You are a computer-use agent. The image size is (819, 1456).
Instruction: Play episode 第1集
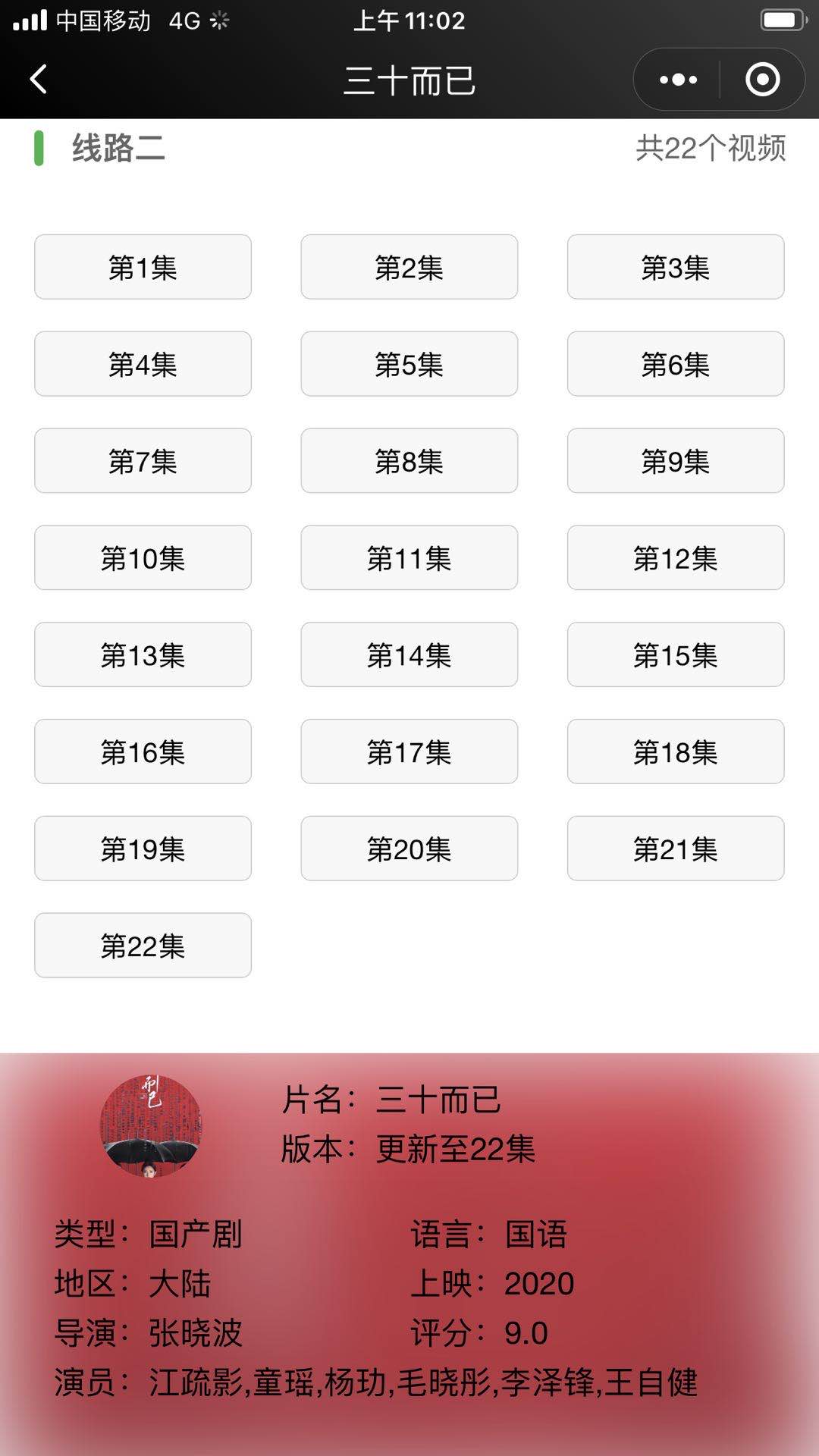(143, 267)
